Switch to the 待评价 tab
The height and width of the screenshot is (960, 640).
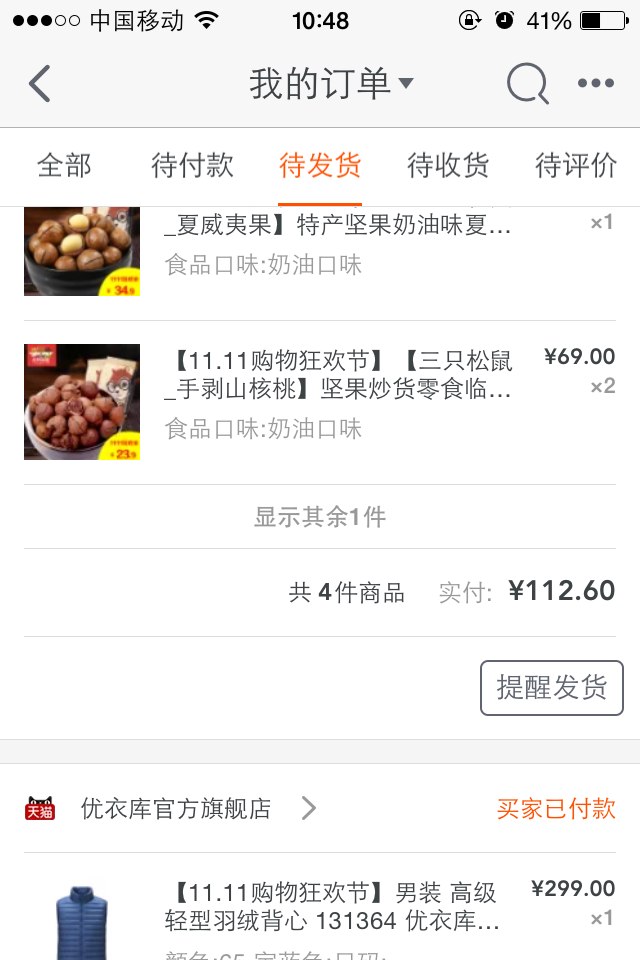tap(576, 165)
